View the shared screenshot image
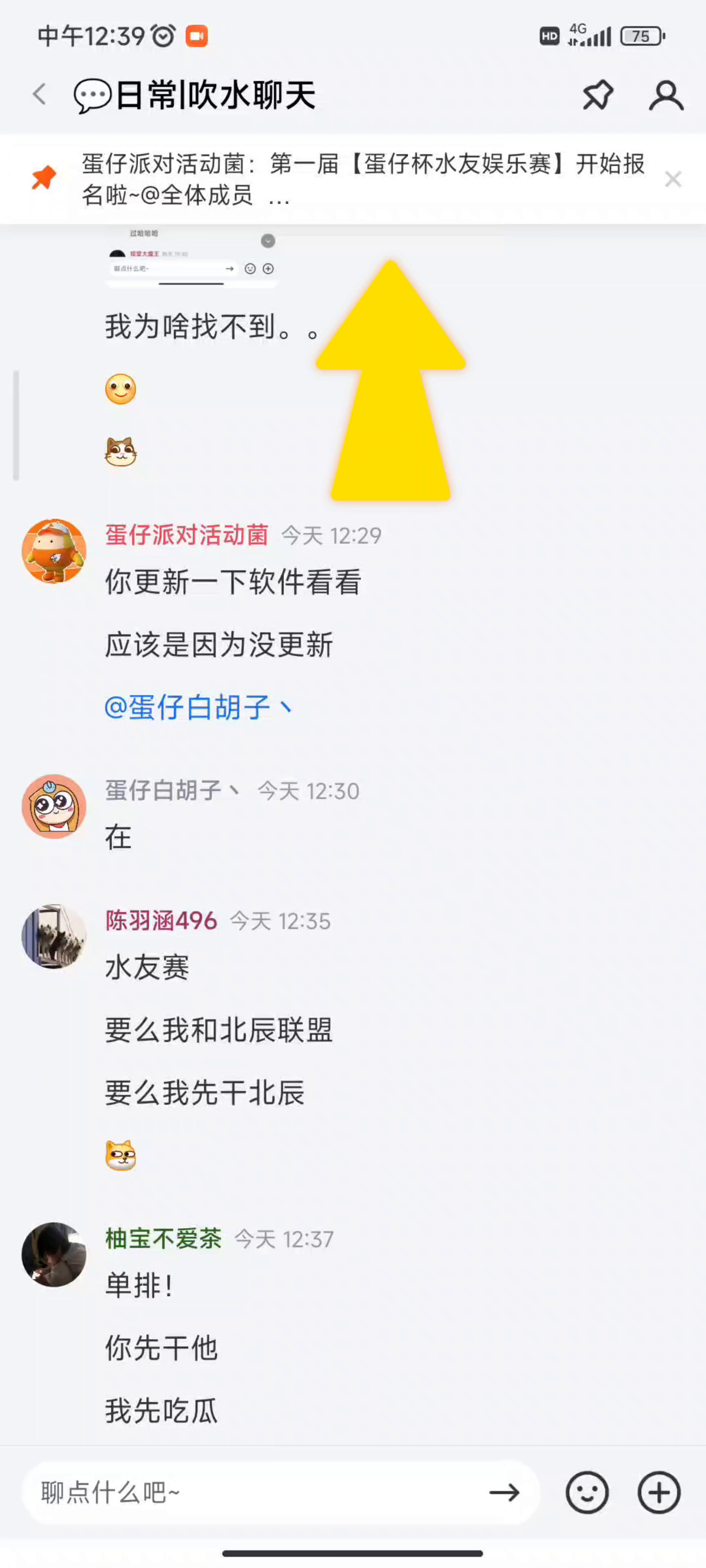 pyautogui.click(x=191, y=257)
